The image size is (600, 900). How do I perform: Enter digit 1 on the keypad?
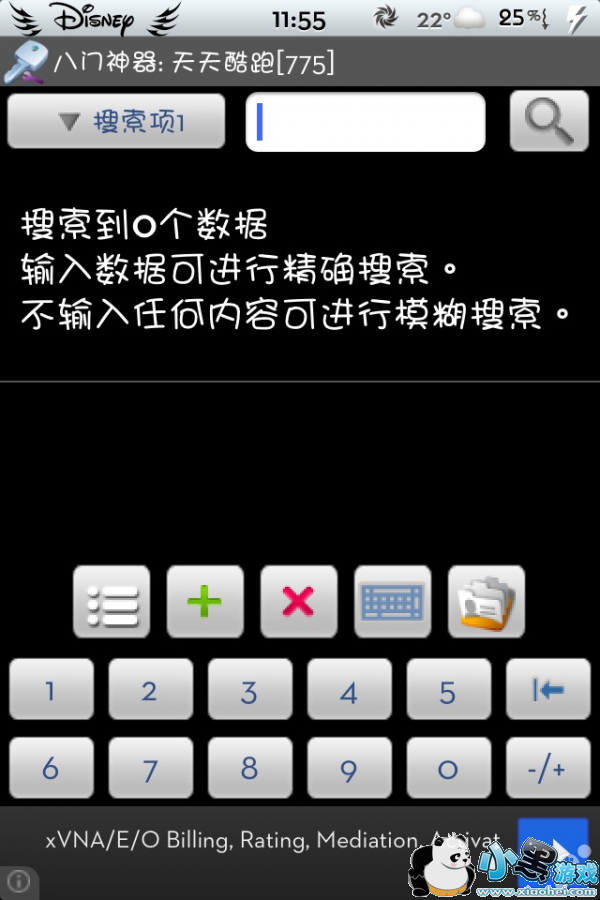point(51,689)
